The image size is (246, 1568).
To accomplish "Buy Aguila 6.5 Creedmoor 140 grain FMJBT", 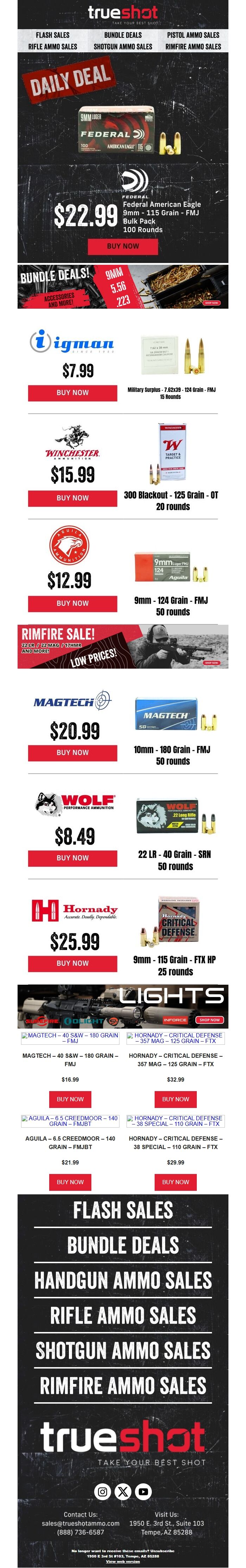I will point(70,1181).
